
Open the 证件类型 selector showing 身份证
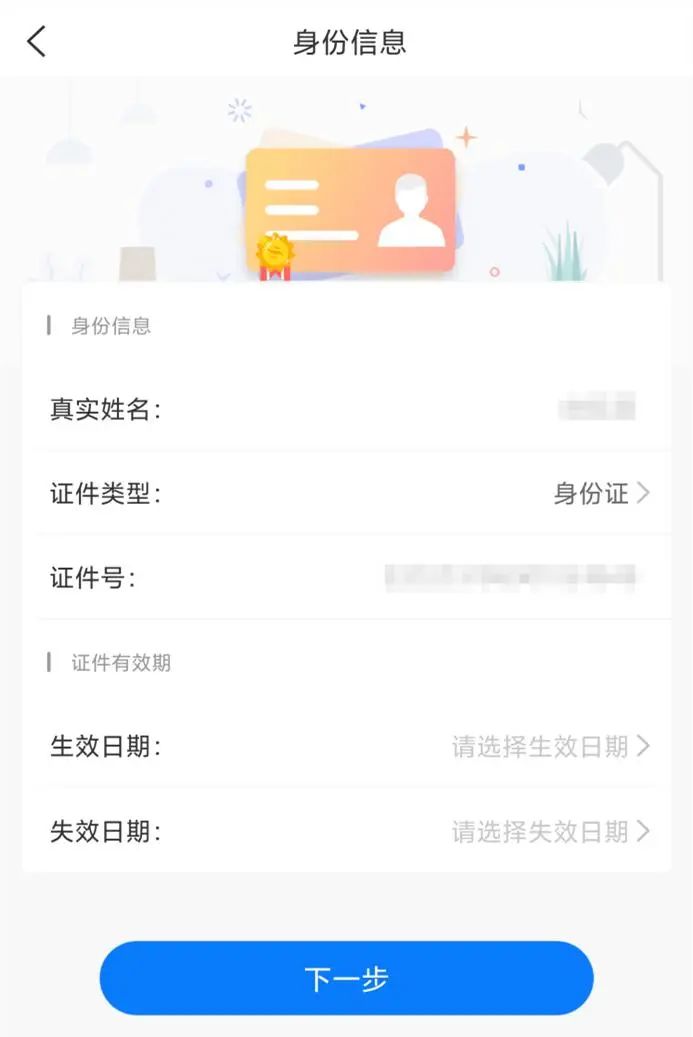[600, 493]
